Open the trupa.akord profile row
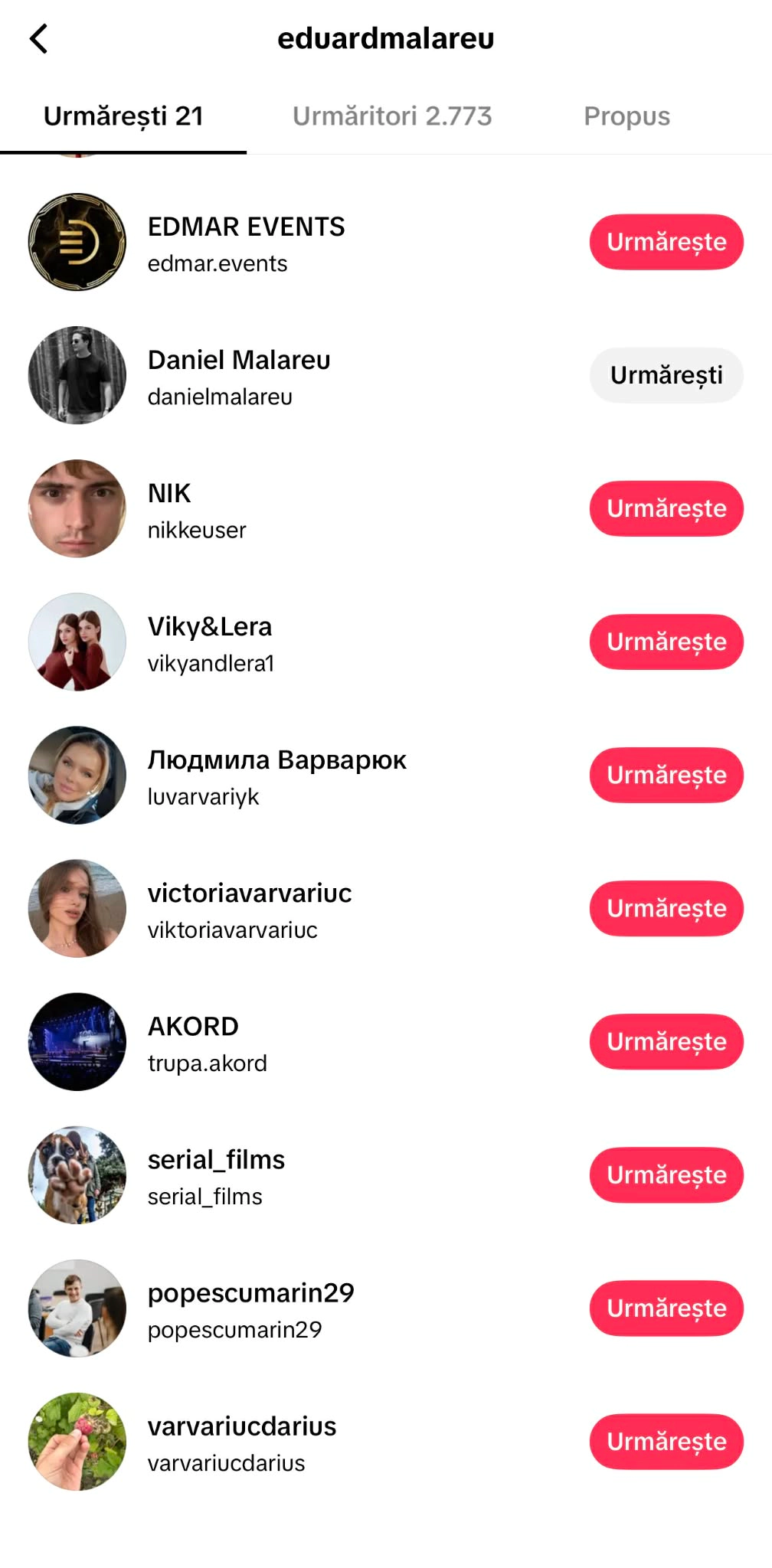772x1568 pixels. coord(207,1042)
